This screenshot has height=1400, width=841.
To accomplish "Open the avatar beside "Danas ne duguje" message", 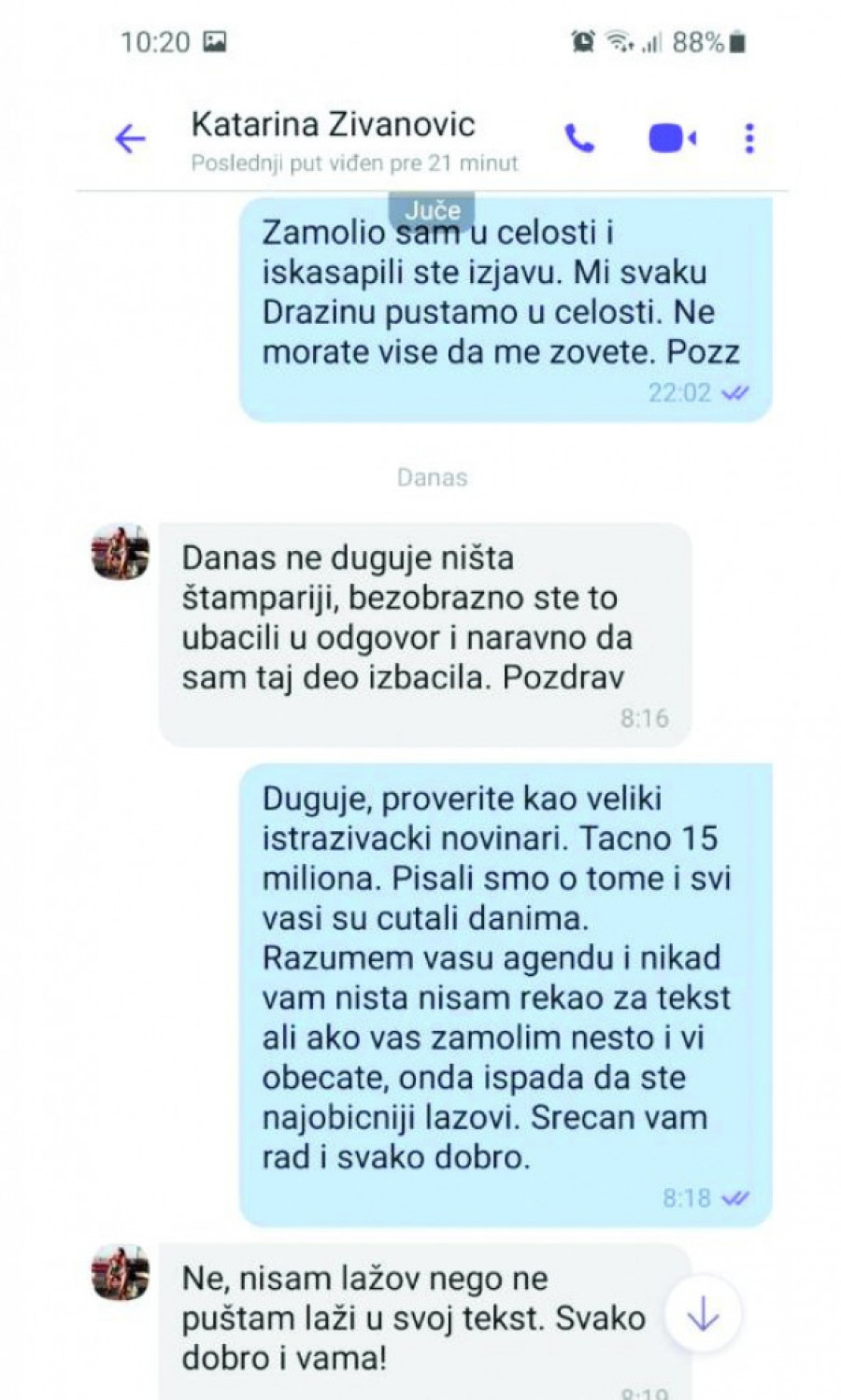I will [x=121, y=552].
